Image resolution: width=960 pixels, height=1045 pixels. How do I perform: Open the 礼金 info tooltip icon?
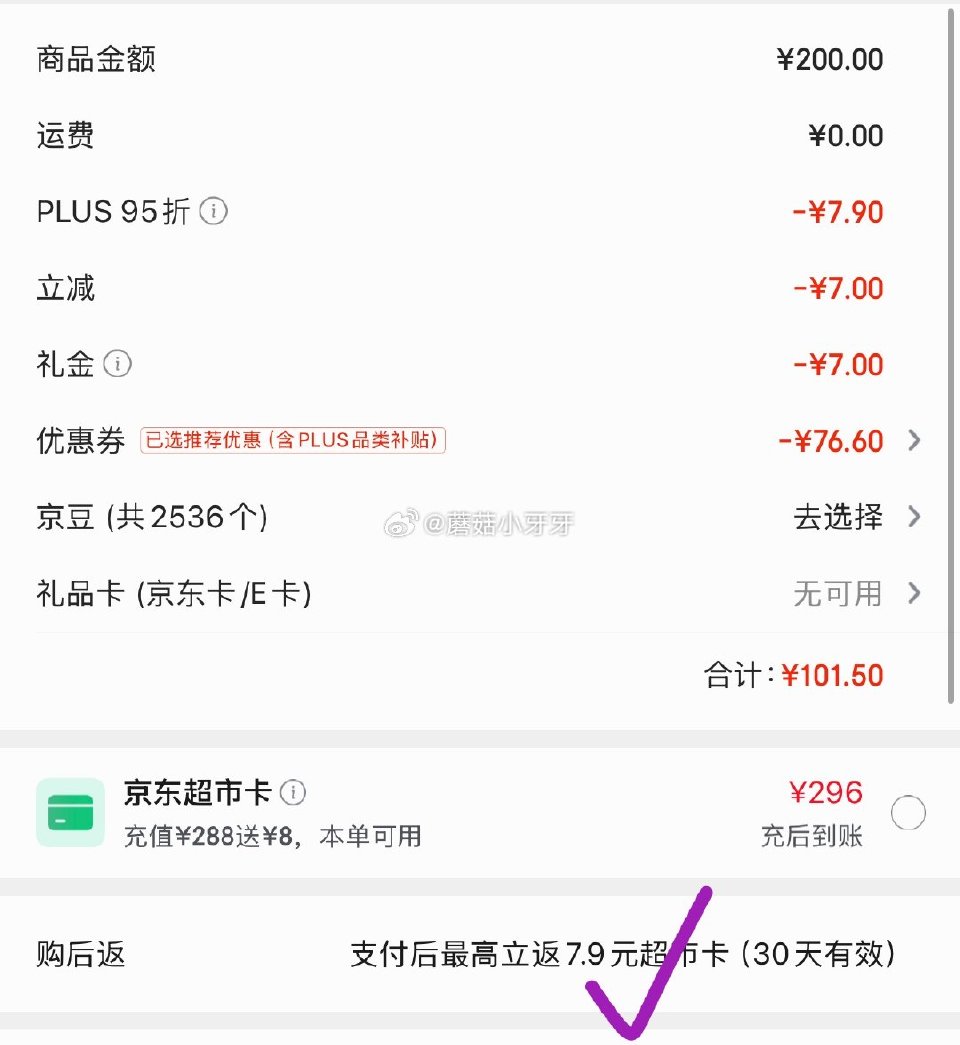tap(117, 364)
